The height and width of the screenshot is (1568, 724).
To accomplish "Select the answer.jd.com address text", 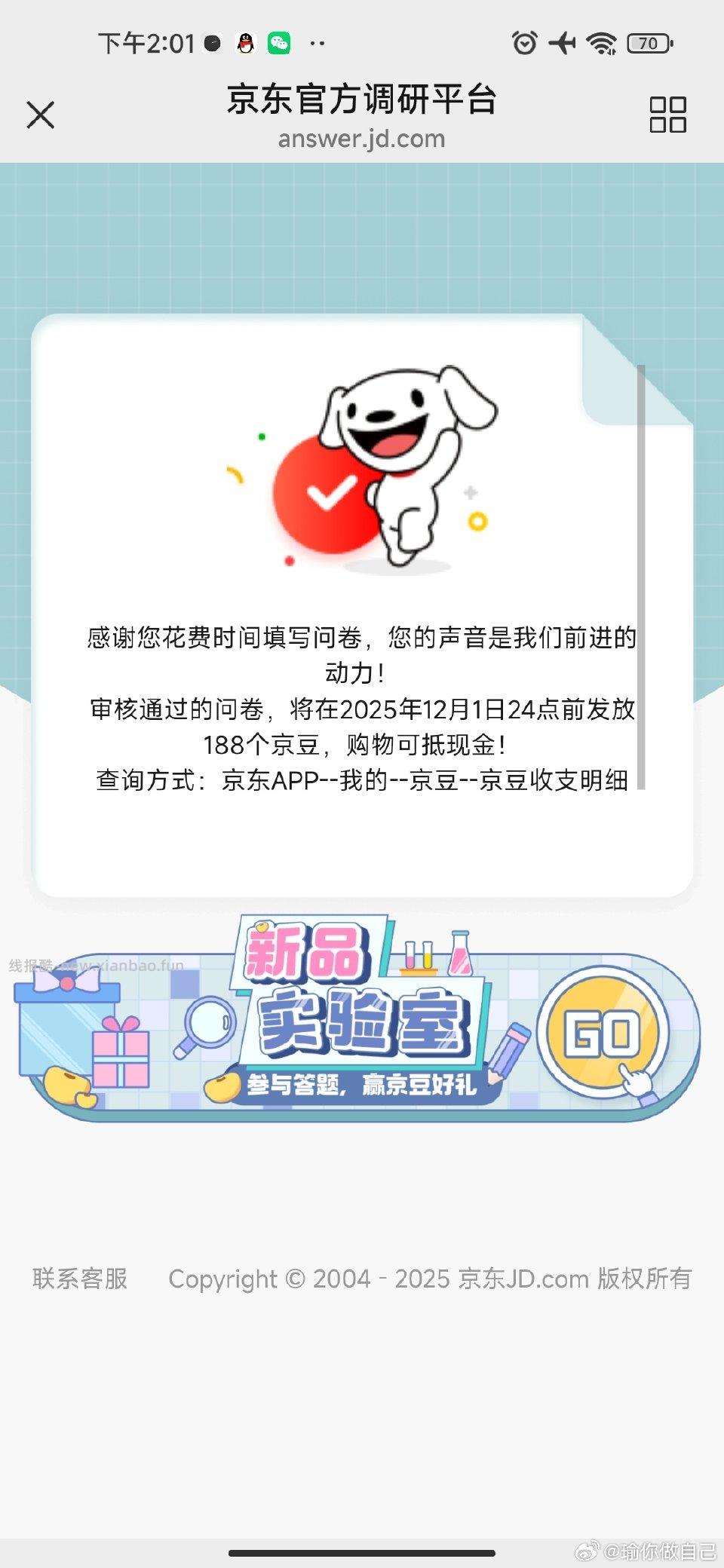I will [x=361, y=138].
